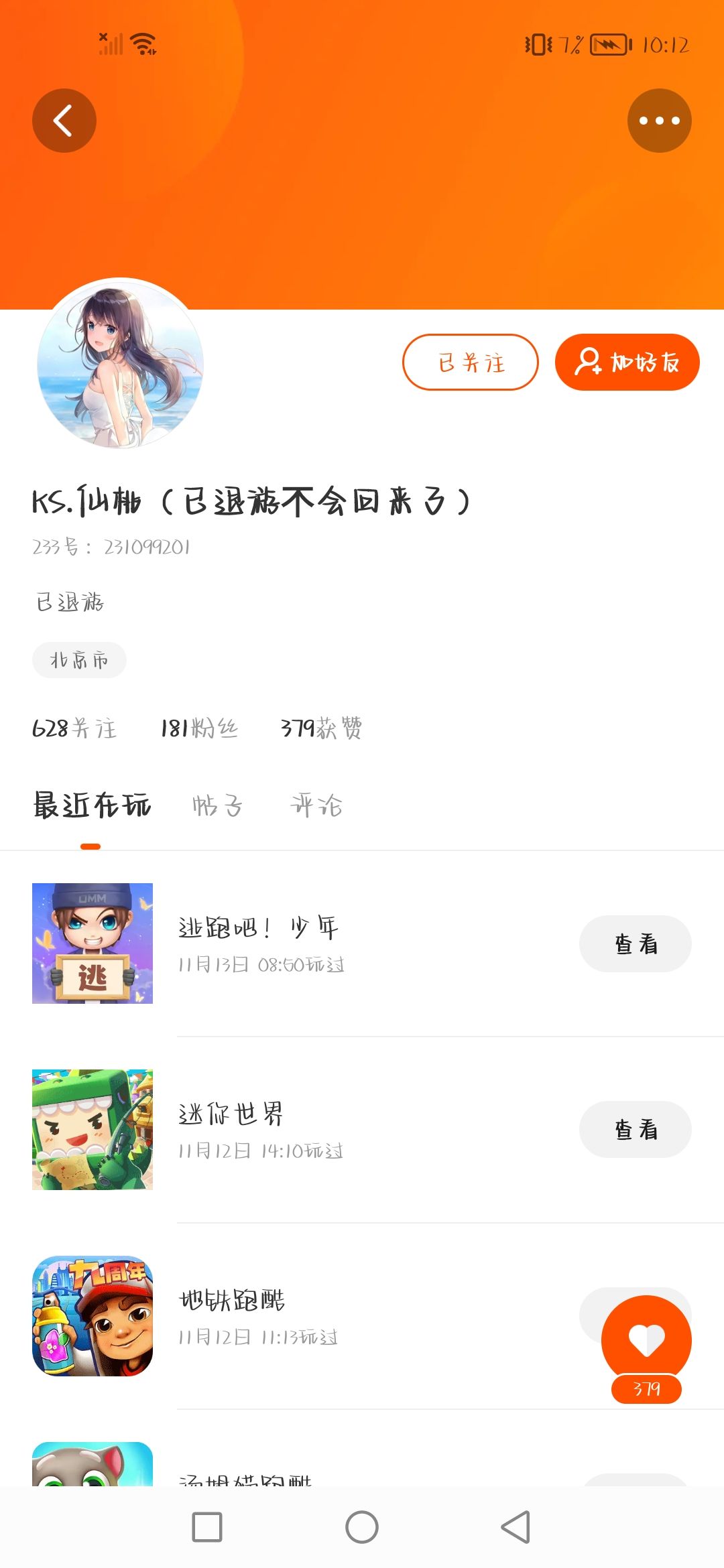Image resolution: width=724 pixels, height=1568 pixels.
Task: Open the 迷你世界 game icon
Action: [x=93, y=1130]
